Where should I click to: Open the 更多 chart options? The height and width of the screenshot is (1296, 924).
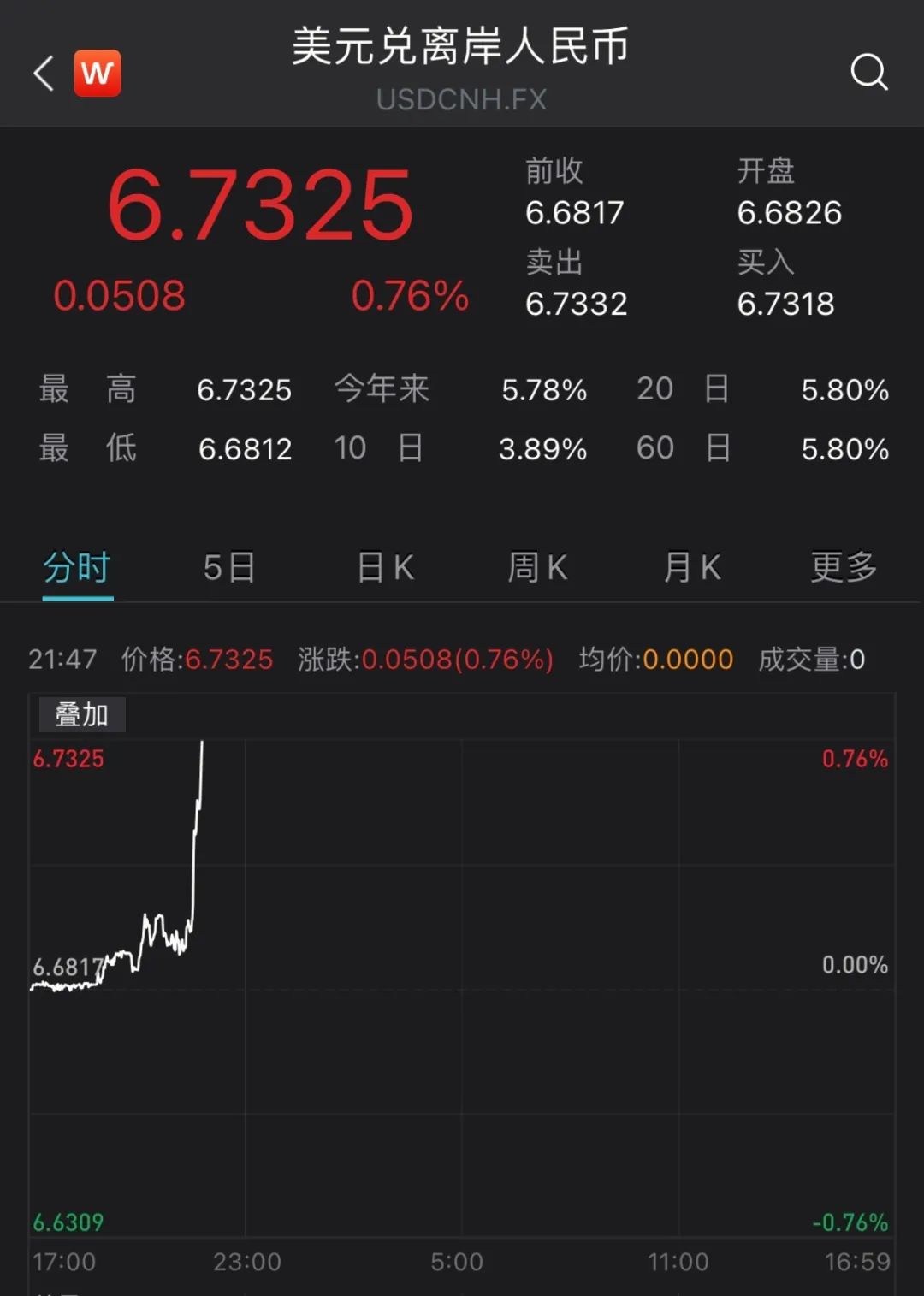click(x=844, y=567)
